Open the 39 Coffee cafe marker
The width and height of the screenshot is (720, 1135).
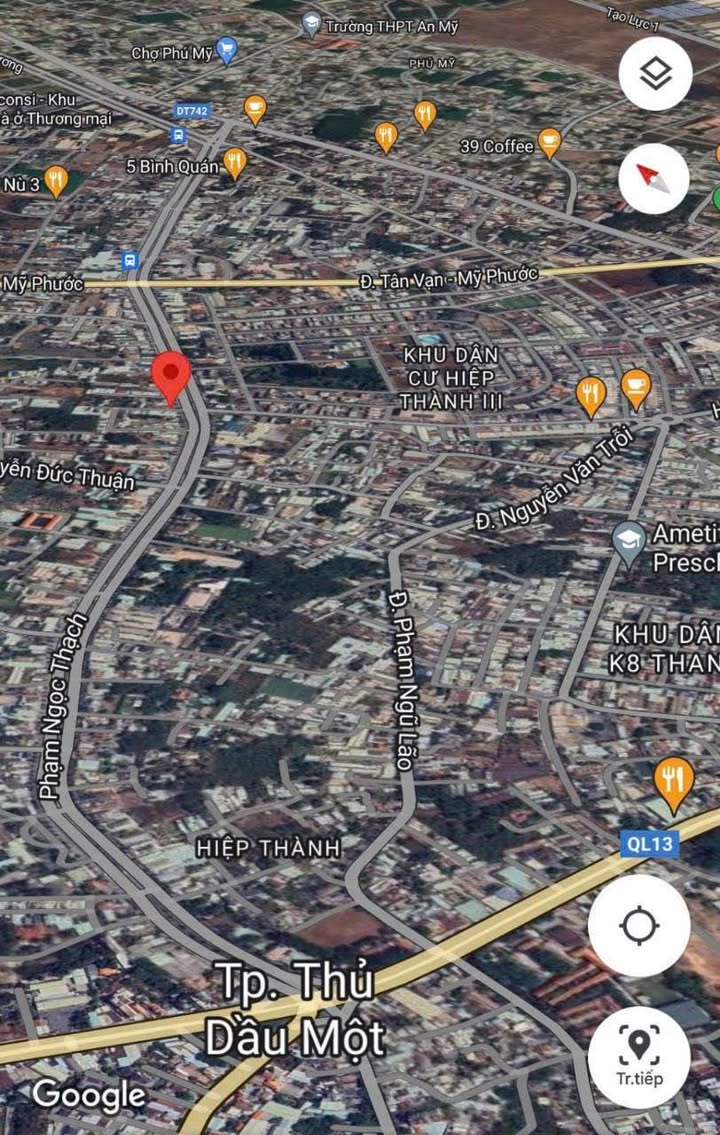[549, 143]
